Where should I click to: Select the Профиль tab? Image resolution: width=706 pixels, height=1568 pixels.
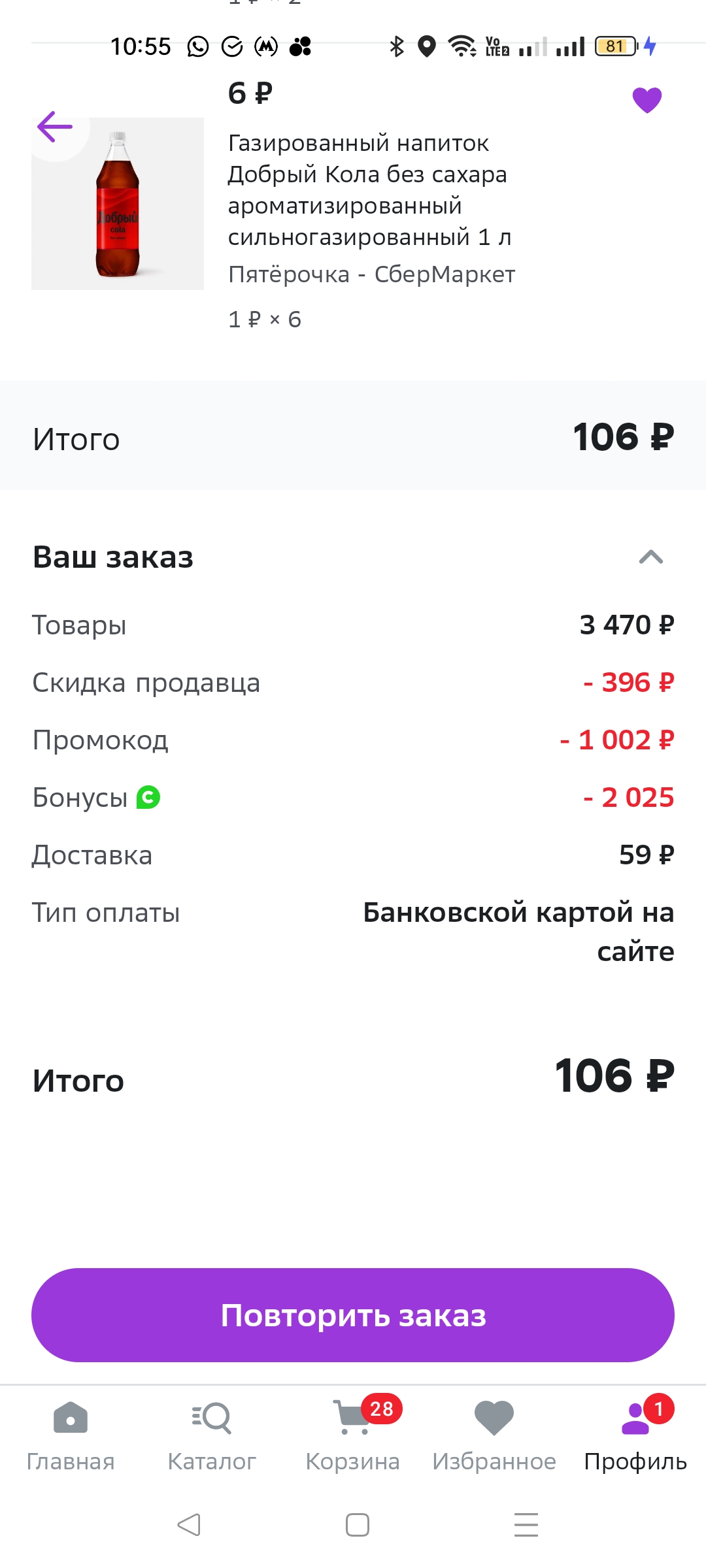tap(635, 1435)
